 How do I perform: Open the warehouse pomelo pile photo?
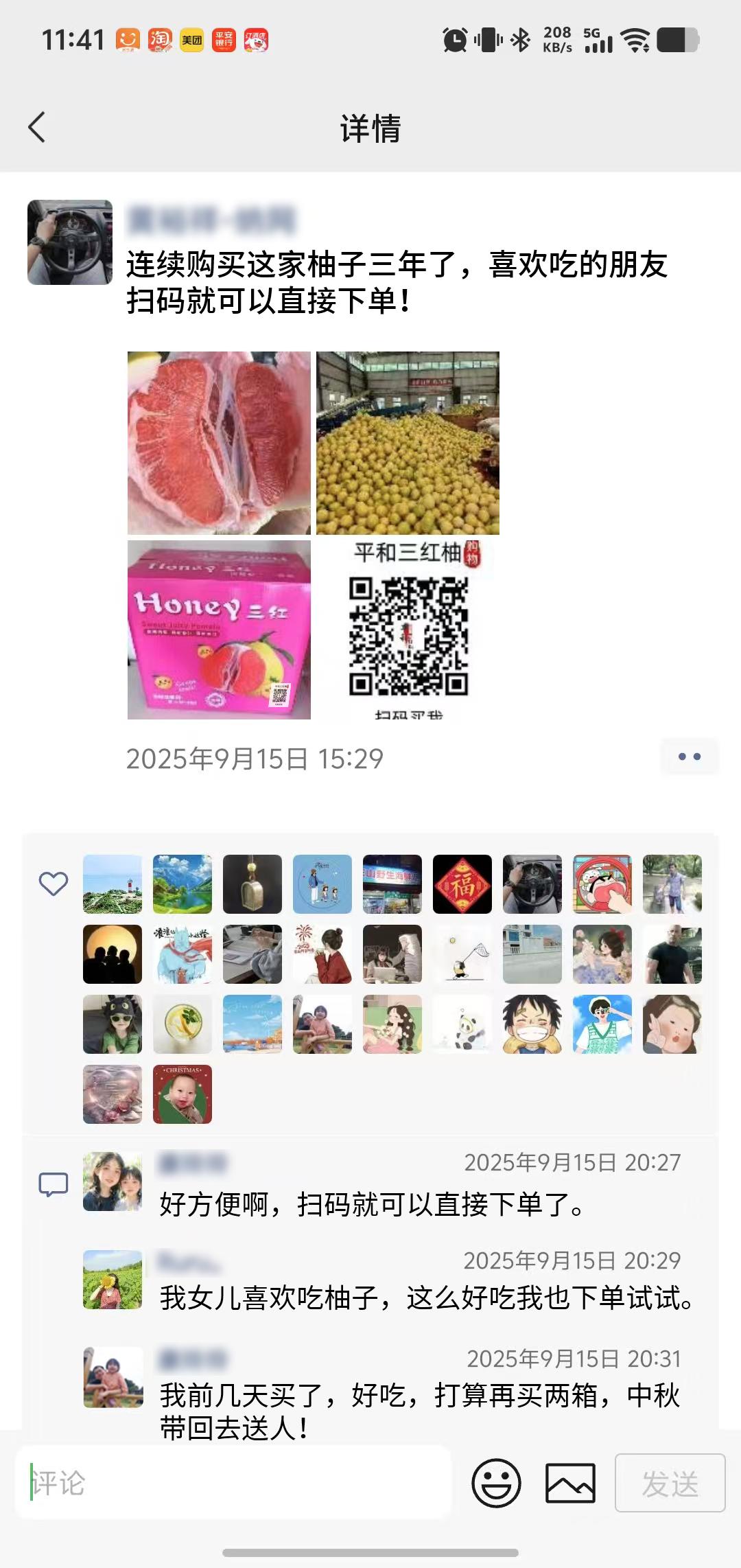click(x=408, y=443)
